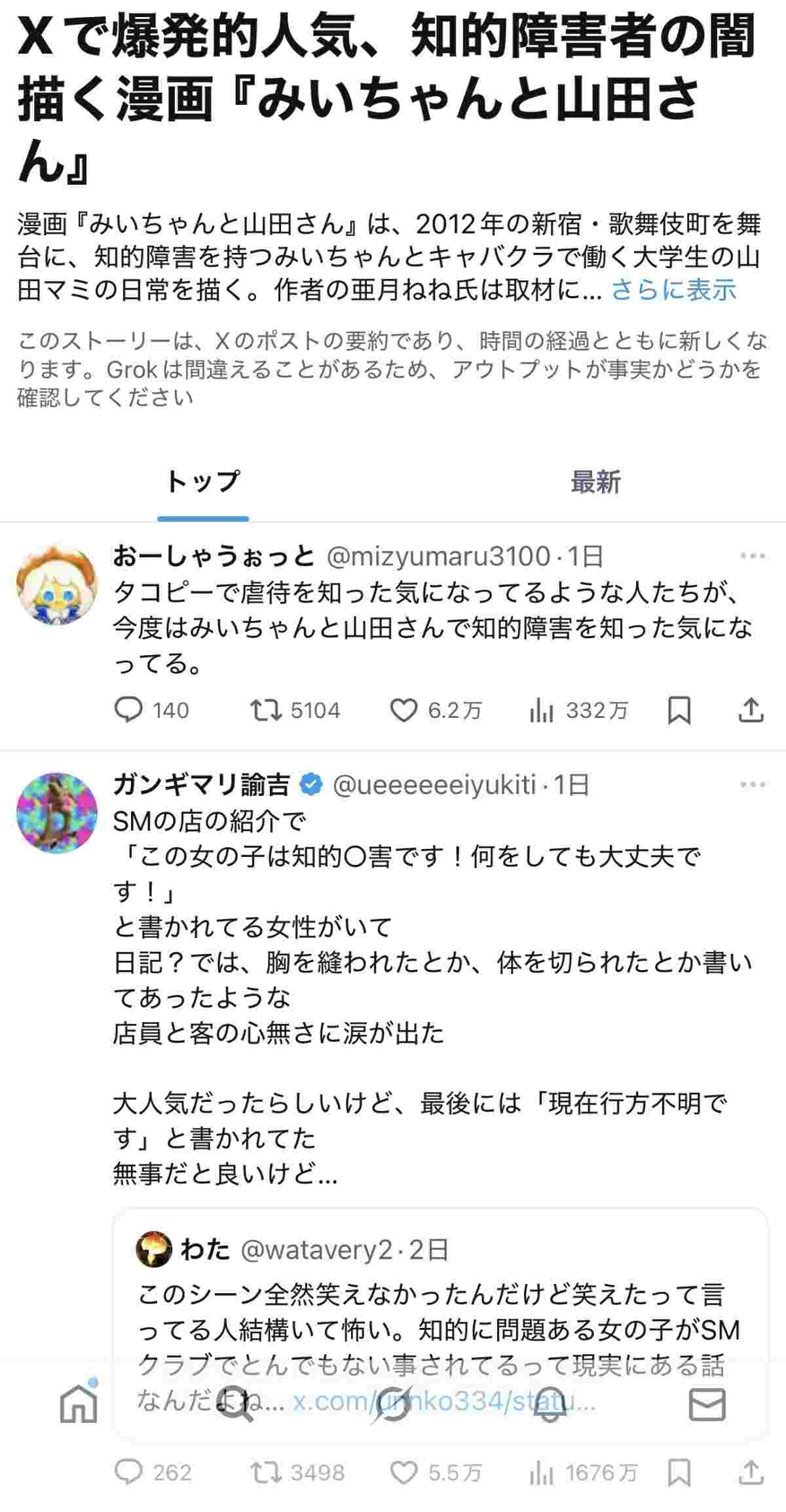Repost ガンギマリ諭吉's post
The image size is (786, 1512).
267,1473
